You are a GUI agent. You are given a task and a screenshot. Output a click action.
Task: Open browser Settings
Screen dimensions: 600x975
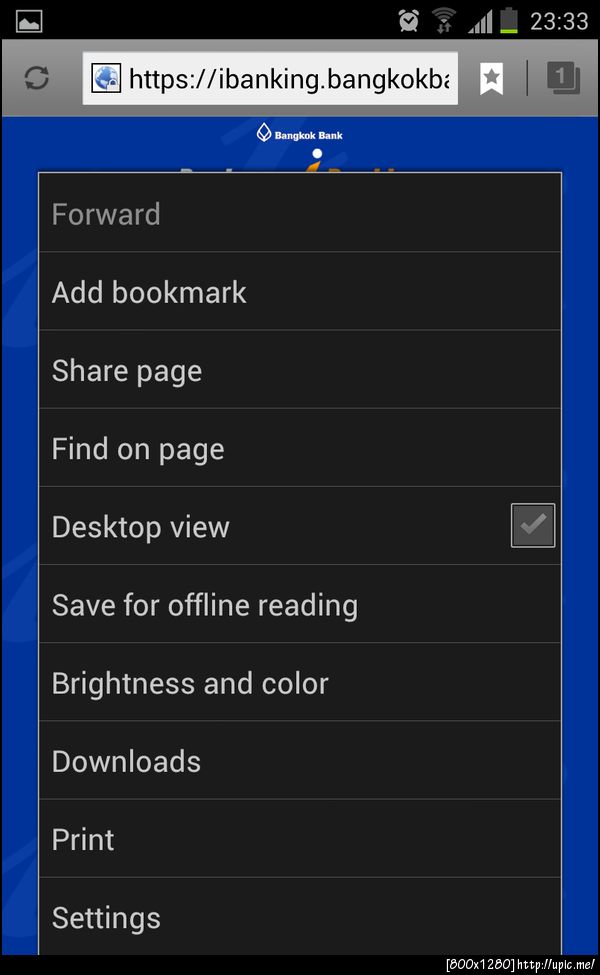(299, 917)
